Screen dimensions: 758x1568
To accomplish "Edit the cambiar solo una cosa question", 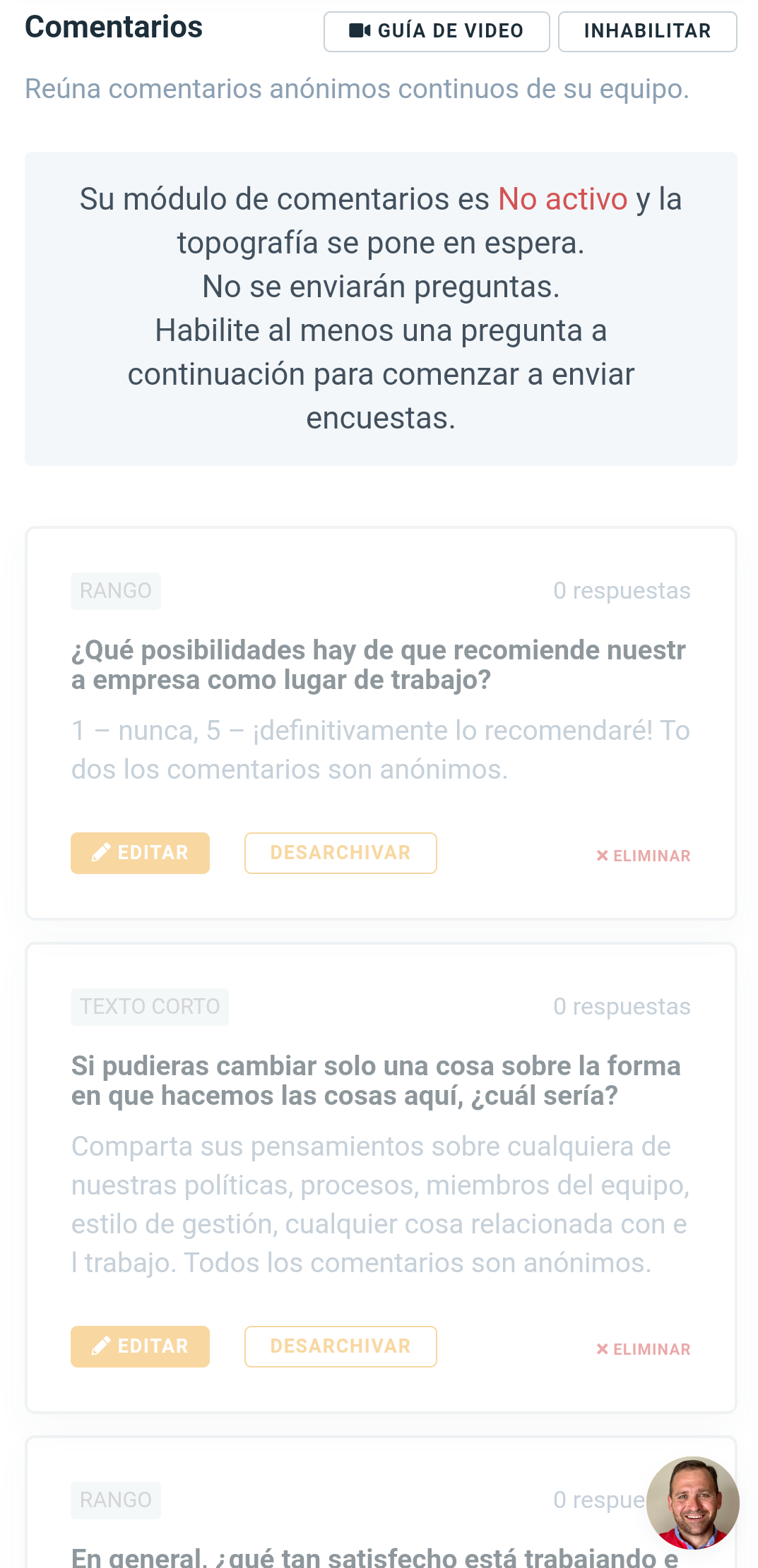I will tap(140, 1346).
